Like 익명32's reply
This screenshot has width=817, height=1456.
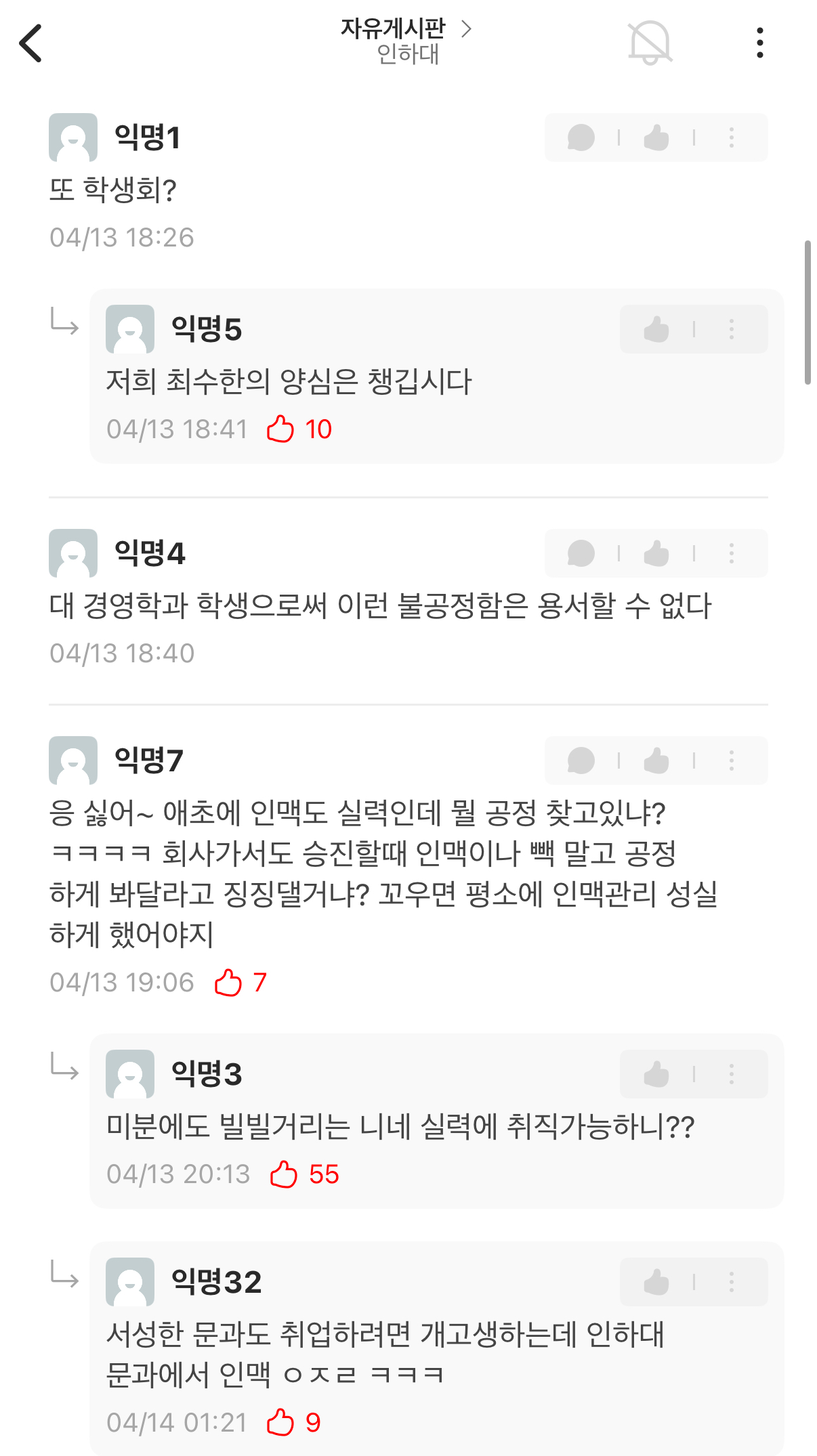(656, 1282)
